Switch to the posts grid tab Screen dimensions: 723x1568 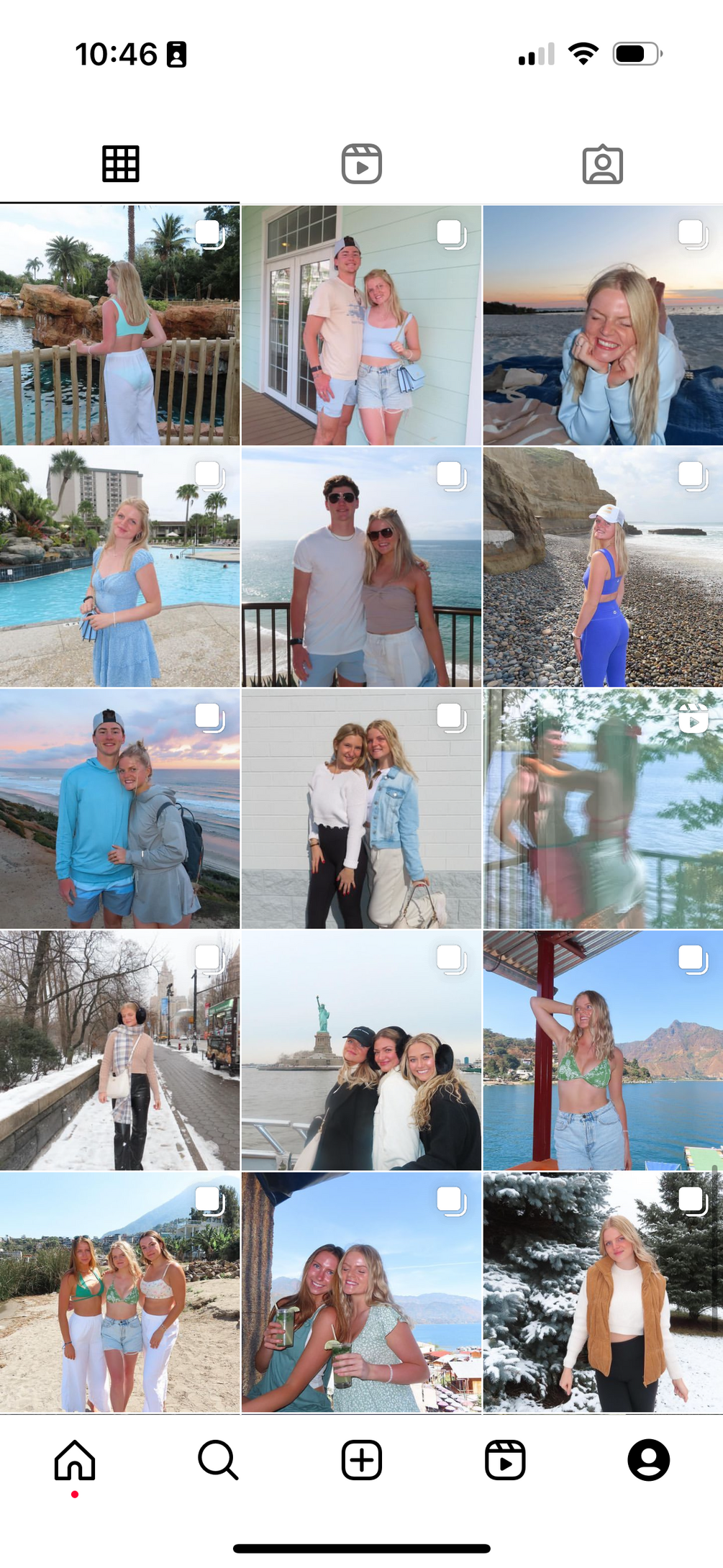tap(120, 164)
